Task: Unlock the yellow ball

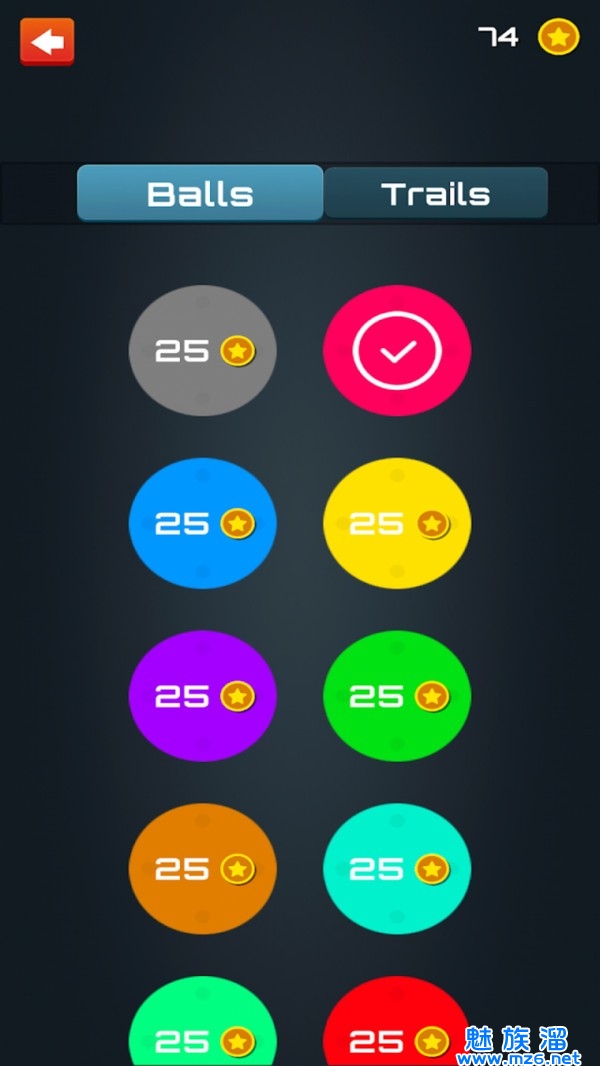Action: (397, 523)
